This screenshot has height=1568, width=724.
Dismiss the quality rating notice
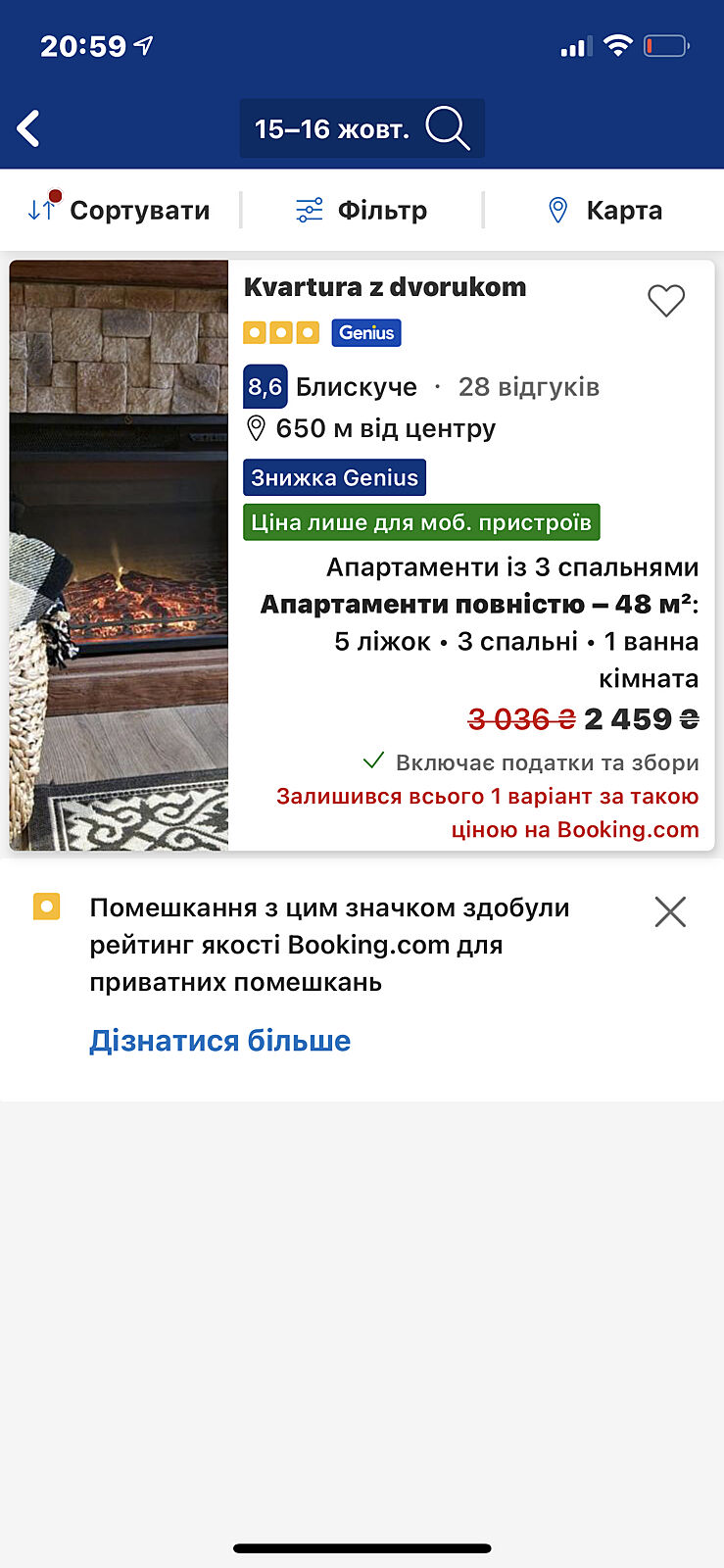(670, 911)
